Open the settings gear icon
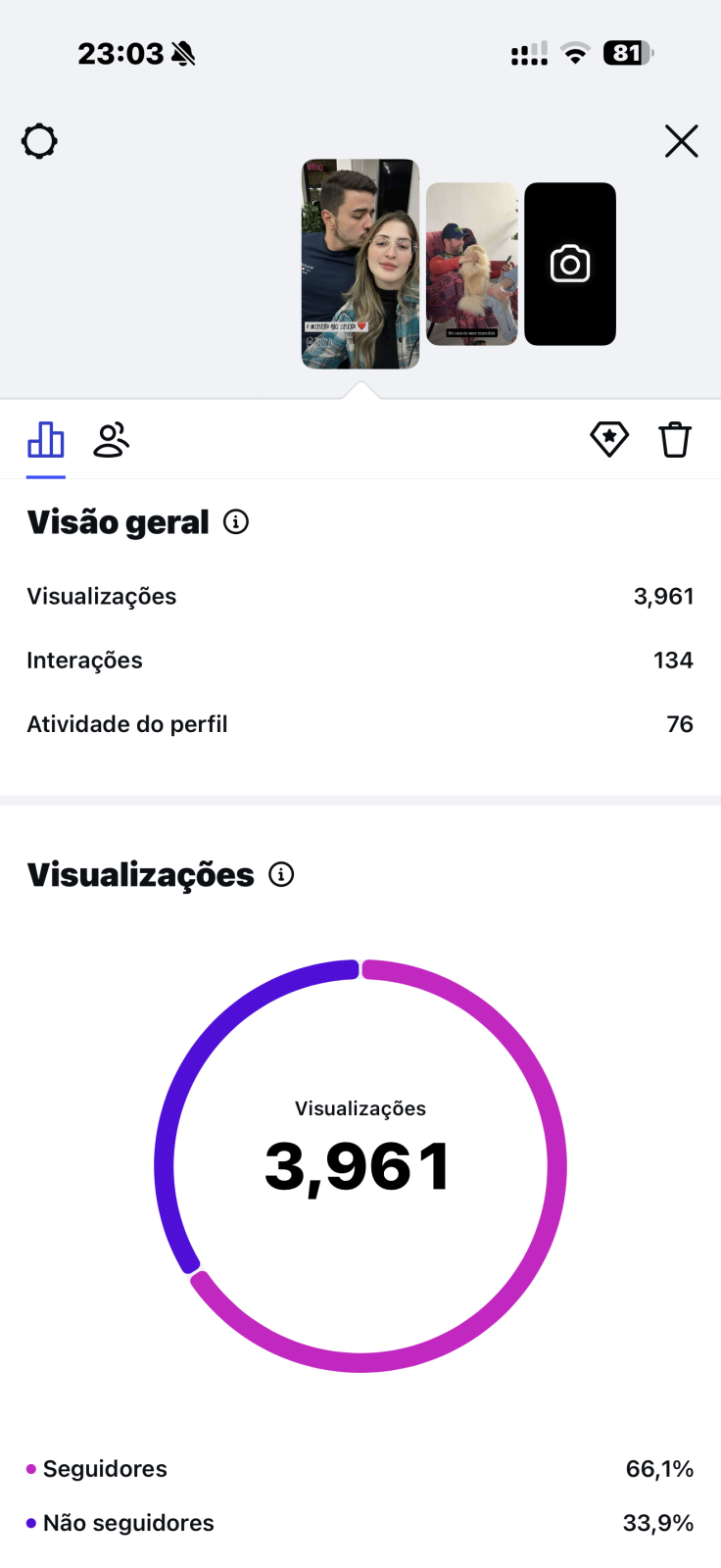This screenshot has width=721, height=1568. tap(39, 141)
